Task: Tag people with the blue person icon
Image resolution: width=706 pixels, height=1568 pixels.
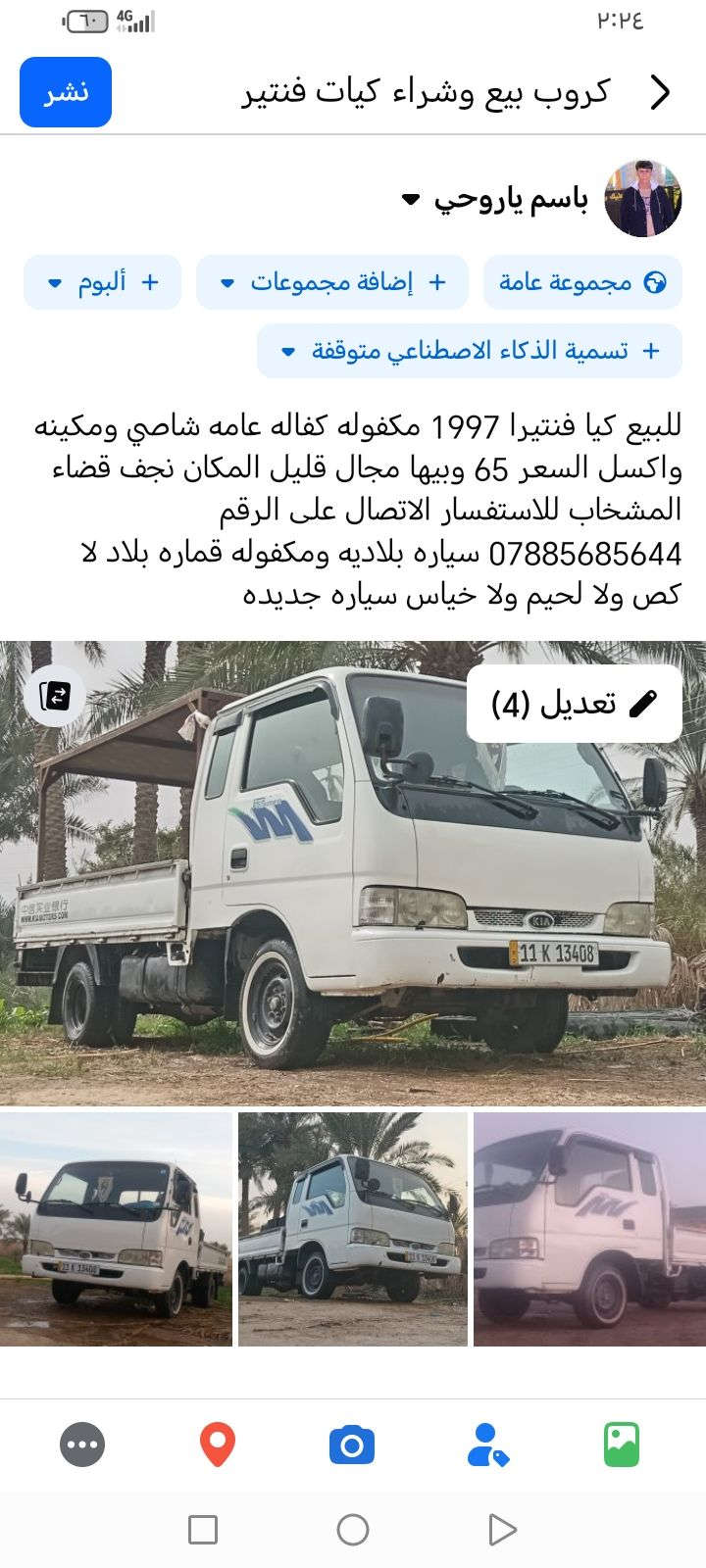Action: point(487,1445)
